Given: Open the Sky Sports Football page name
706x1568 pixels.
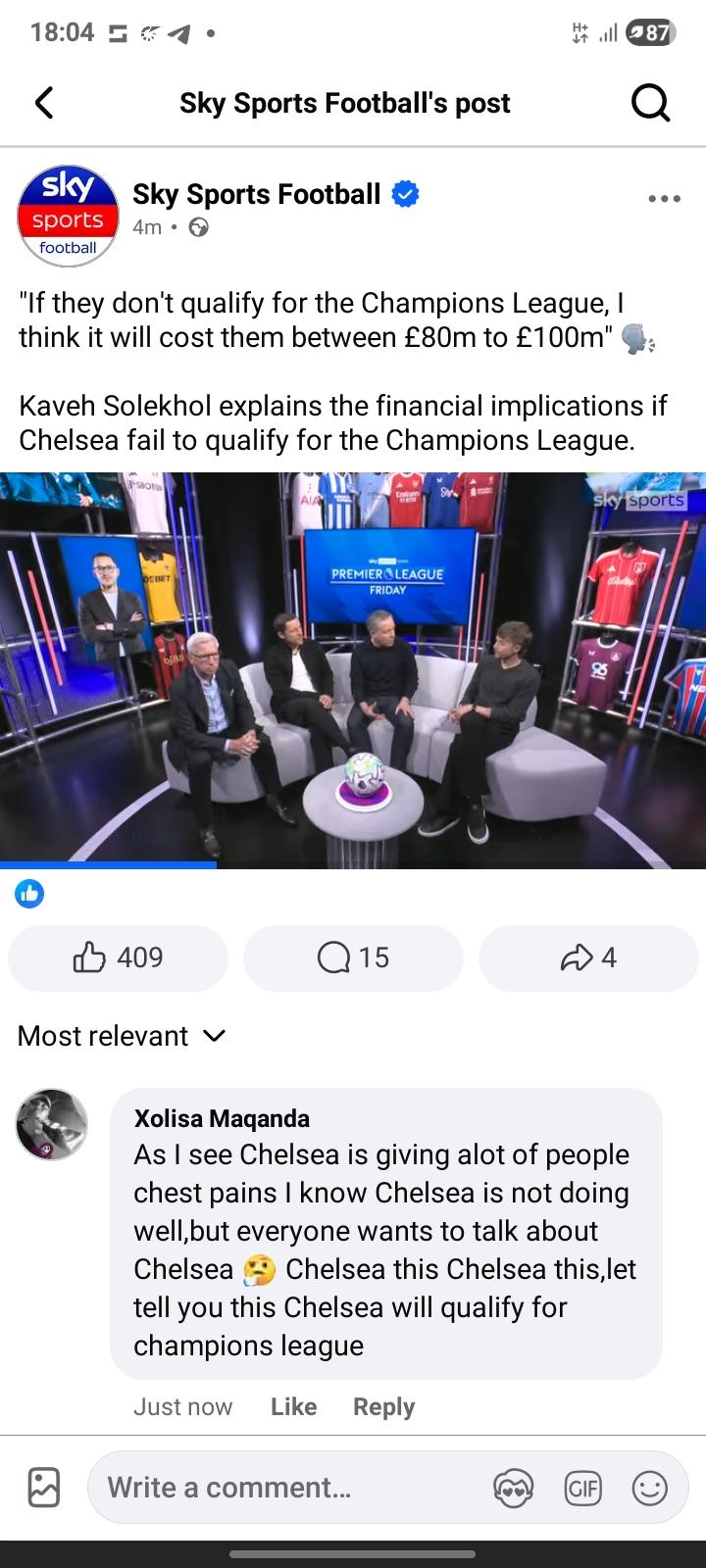Looking at the screenshot, I should tap(256, 194).
